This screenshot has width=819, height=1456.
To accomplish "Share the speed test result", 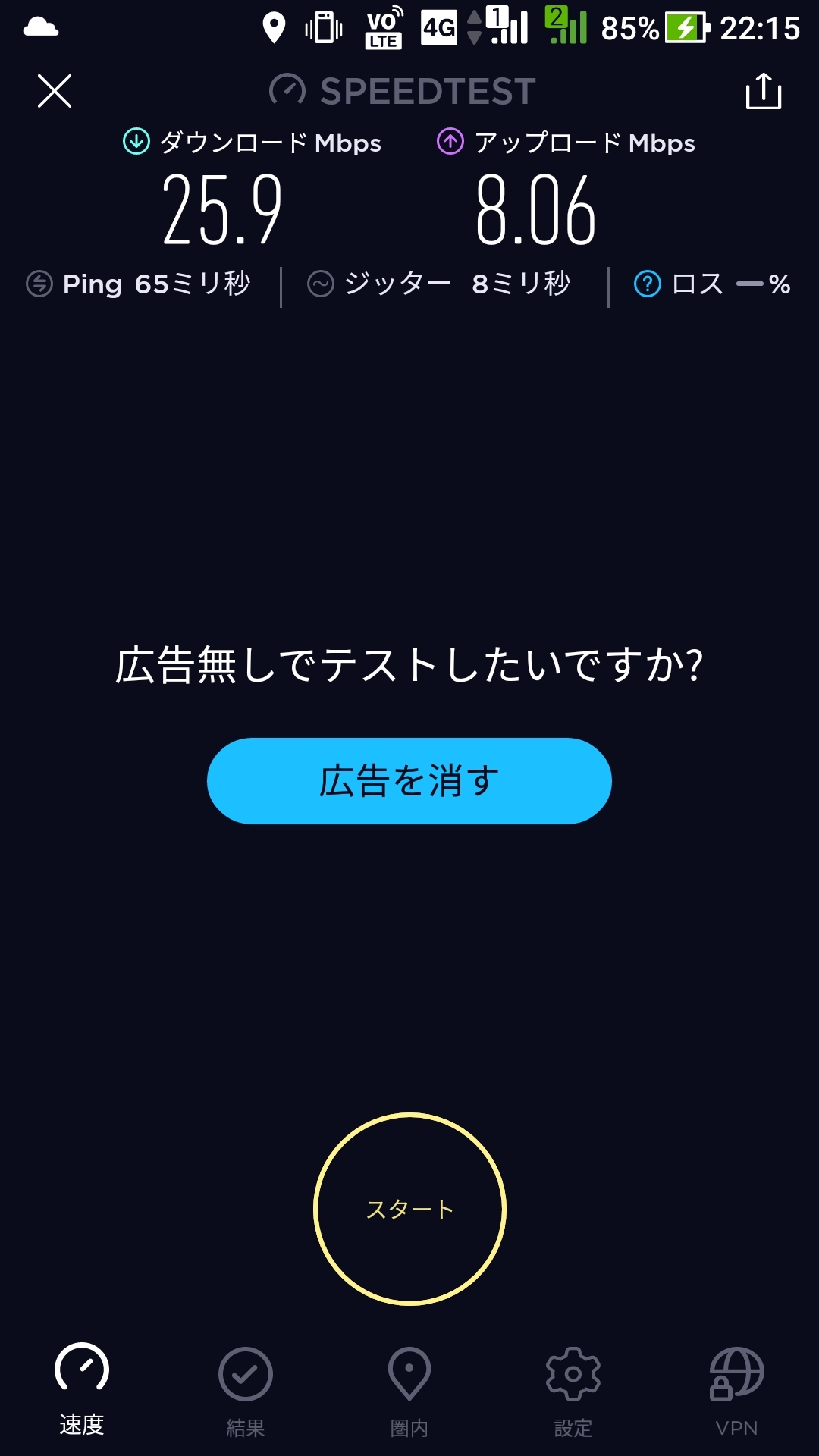I will pyautogui.click(x=764, y=91).
